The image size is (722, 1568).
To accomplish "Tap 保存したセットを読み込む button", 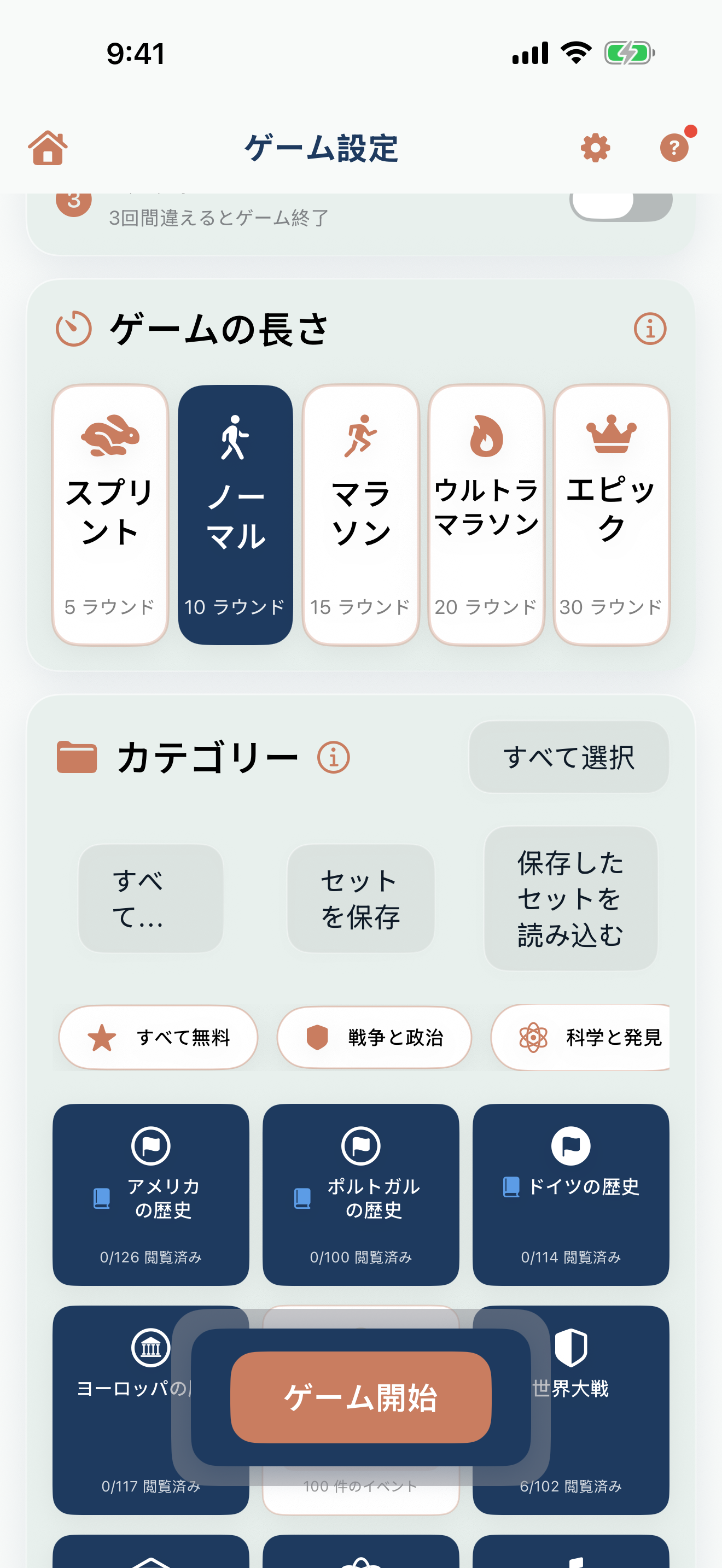I will click(x=570, y=898).
